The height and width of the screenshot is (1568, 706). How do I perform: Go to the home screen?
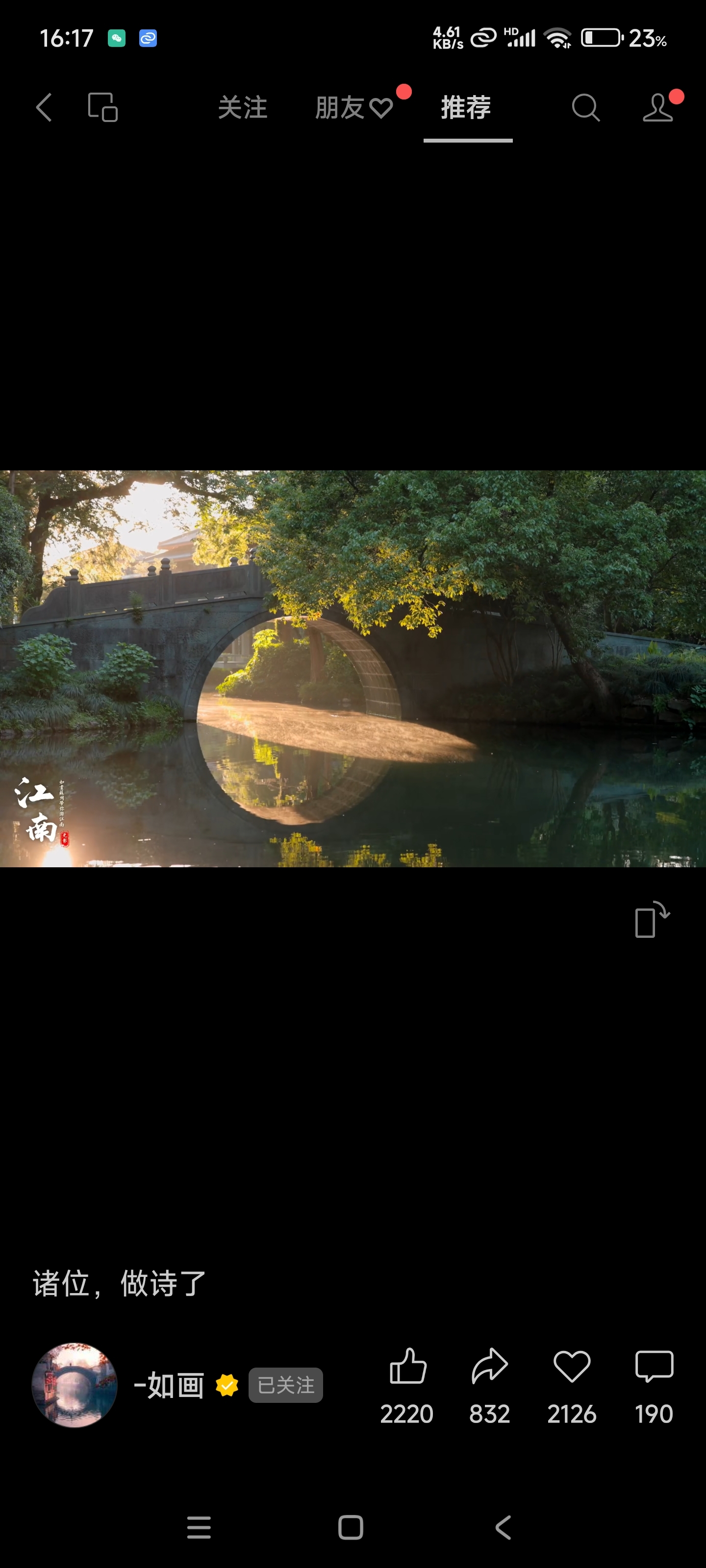pyautogui.click(x=351, y=1527)
